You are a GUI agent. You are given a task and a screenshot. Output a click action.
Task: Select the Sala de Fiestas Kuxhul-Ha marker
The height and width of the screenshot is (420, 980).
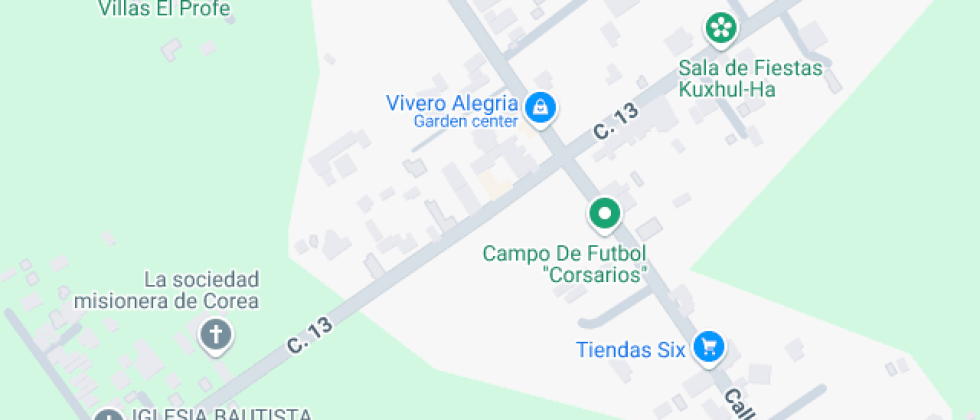720,28
